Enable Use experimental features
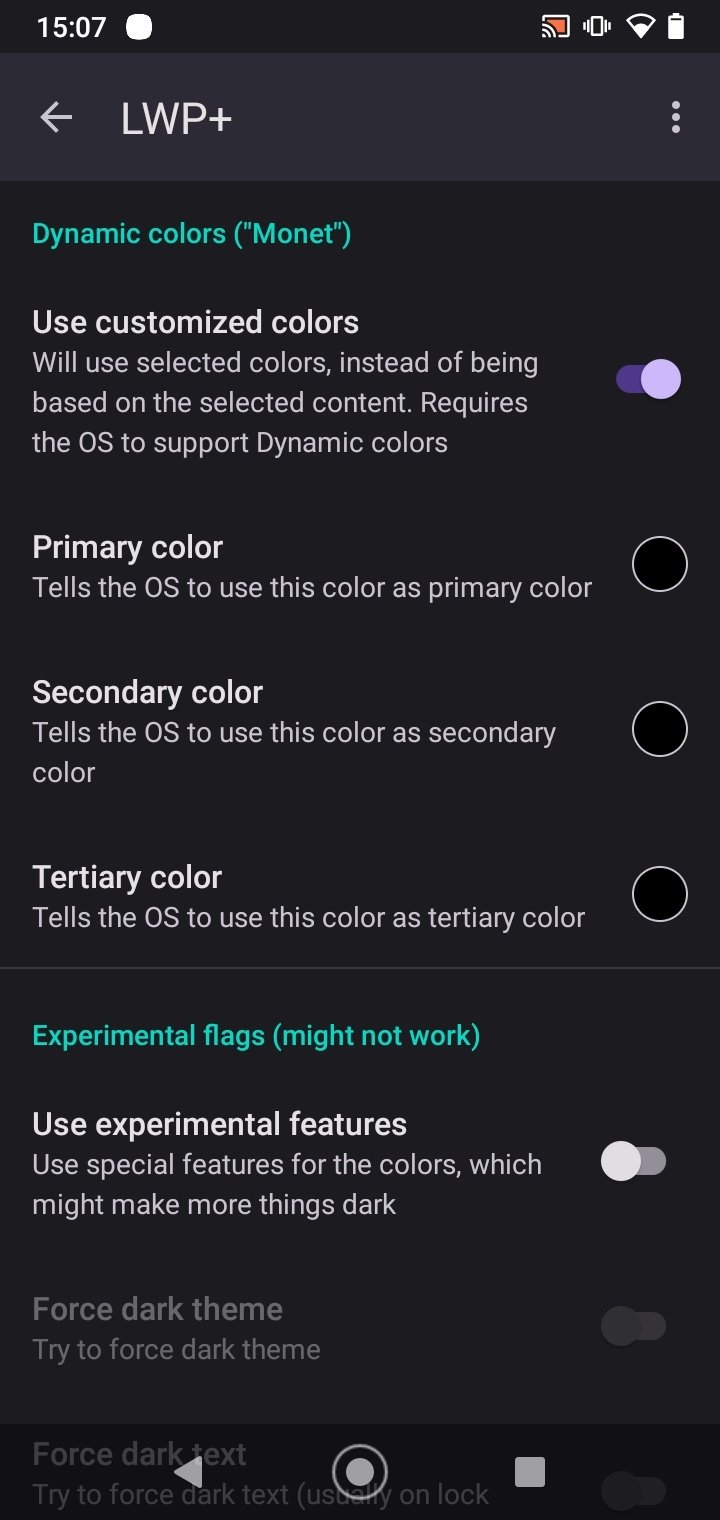The image size is (720, 1520). (x=633, y=1161)
